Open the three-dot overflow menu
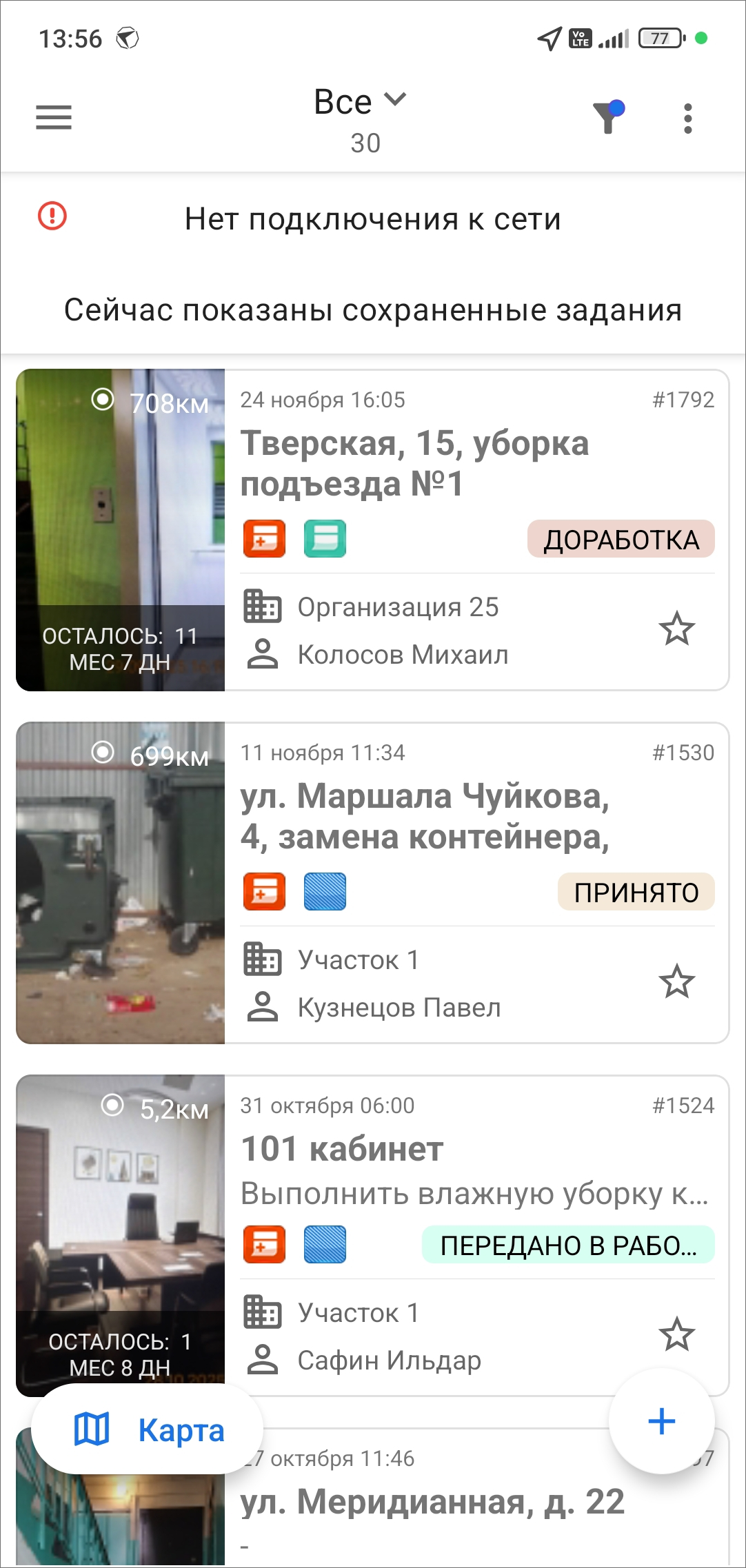The image size is (746, 1568). coord(687,119)
